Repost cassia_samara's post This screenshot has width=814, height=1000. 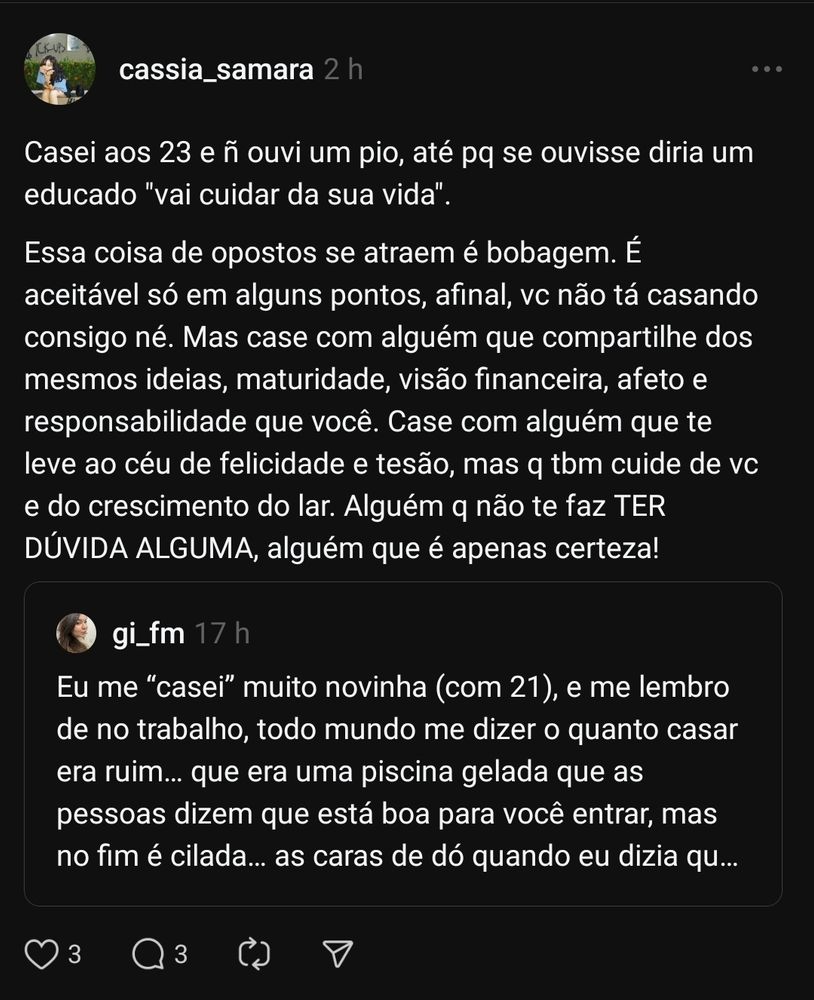(254, 955)
